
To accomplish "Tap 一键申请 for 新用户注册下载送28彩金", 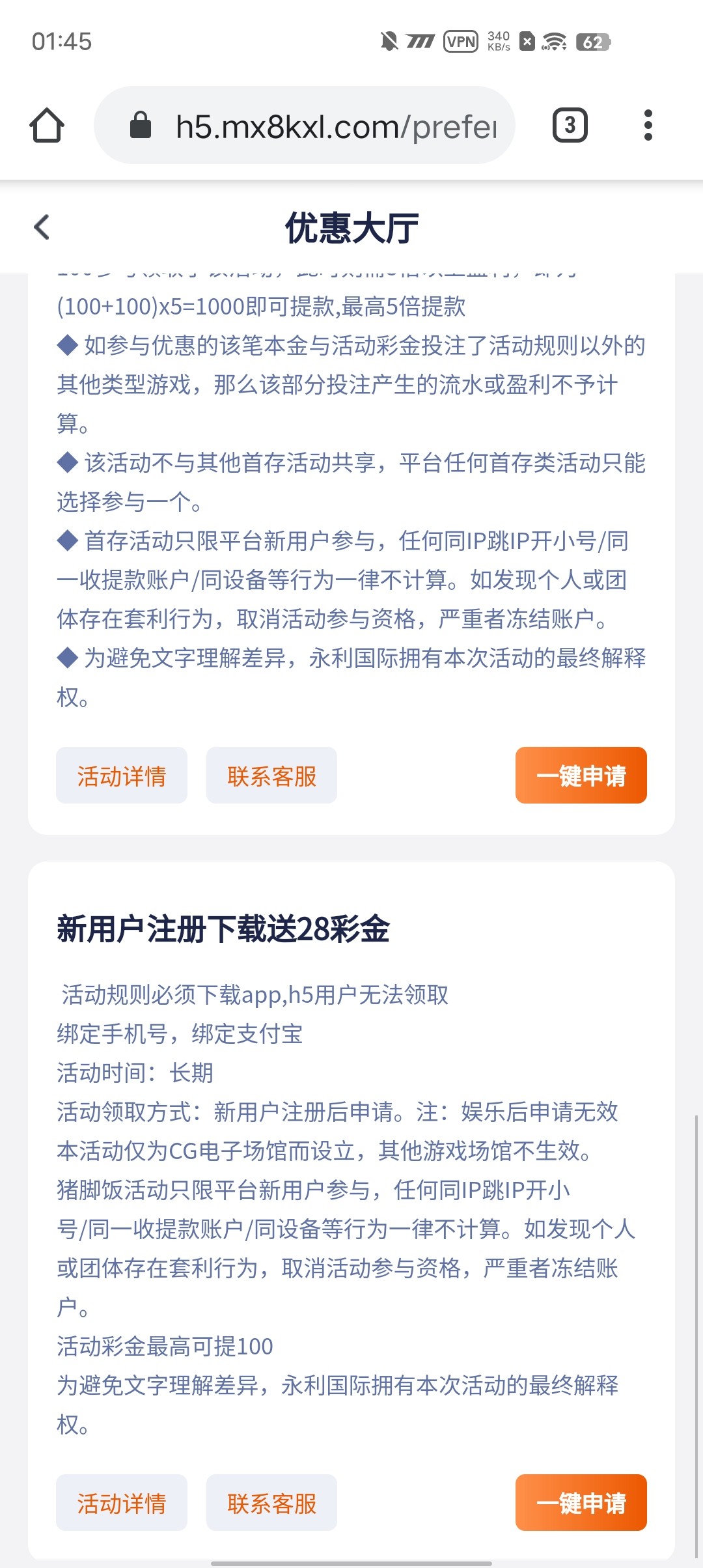I will [x=581, y=1503].
